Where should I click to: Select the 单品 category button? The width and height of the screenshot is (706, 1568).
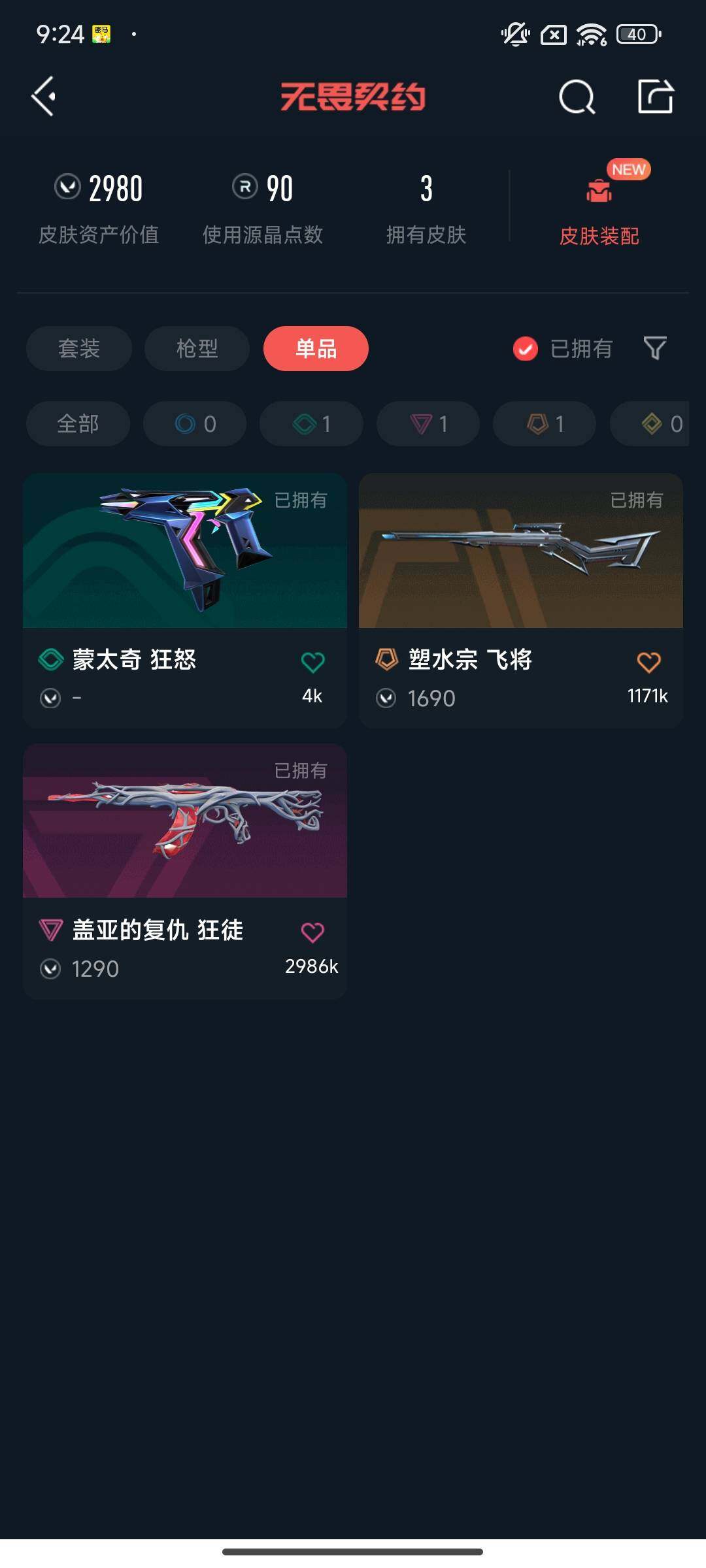point(316,348)
